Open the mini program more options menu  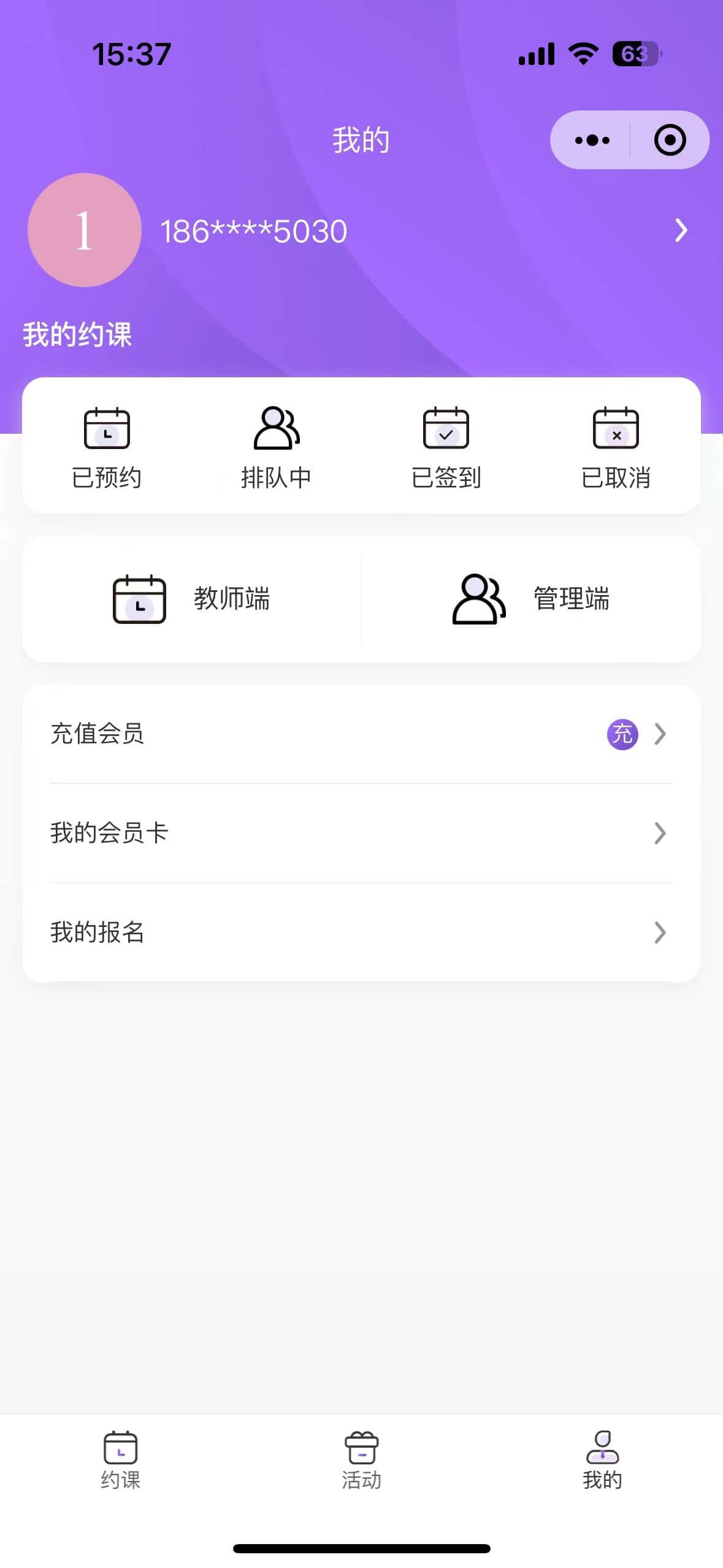(591, 140)
